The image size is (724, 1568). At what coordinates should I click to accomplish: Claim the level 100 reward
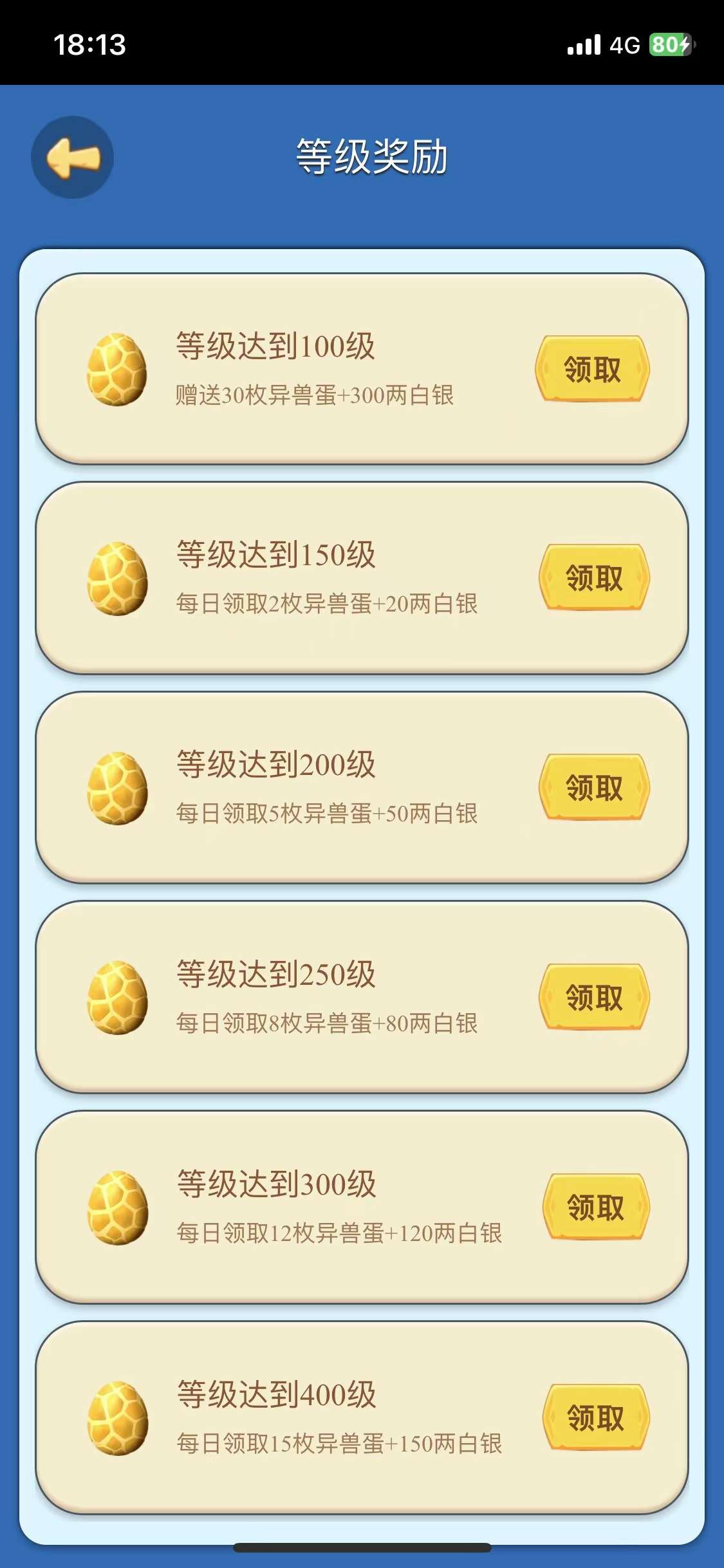tap(592, 369)
